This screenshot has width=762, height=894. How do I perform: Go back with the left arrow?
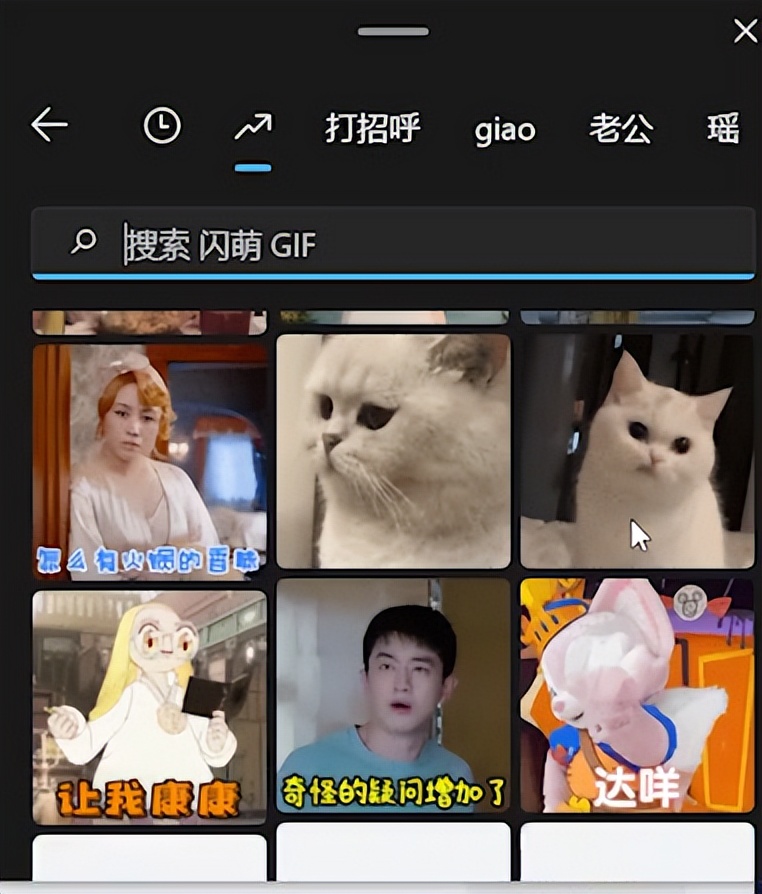(49, 125)
